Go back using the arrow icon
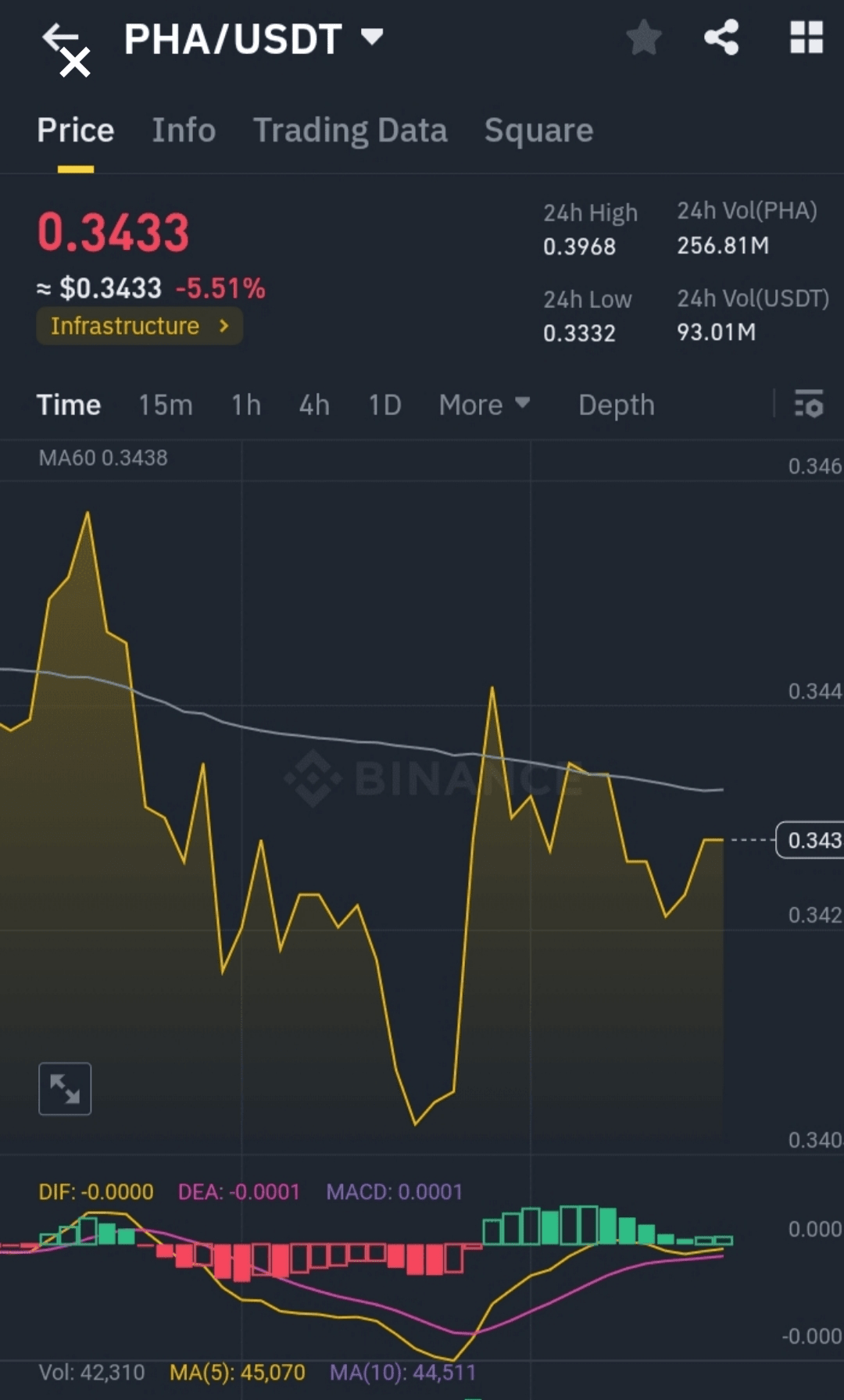The height and width of the screenshot is (1400, 844). (59, 38)
